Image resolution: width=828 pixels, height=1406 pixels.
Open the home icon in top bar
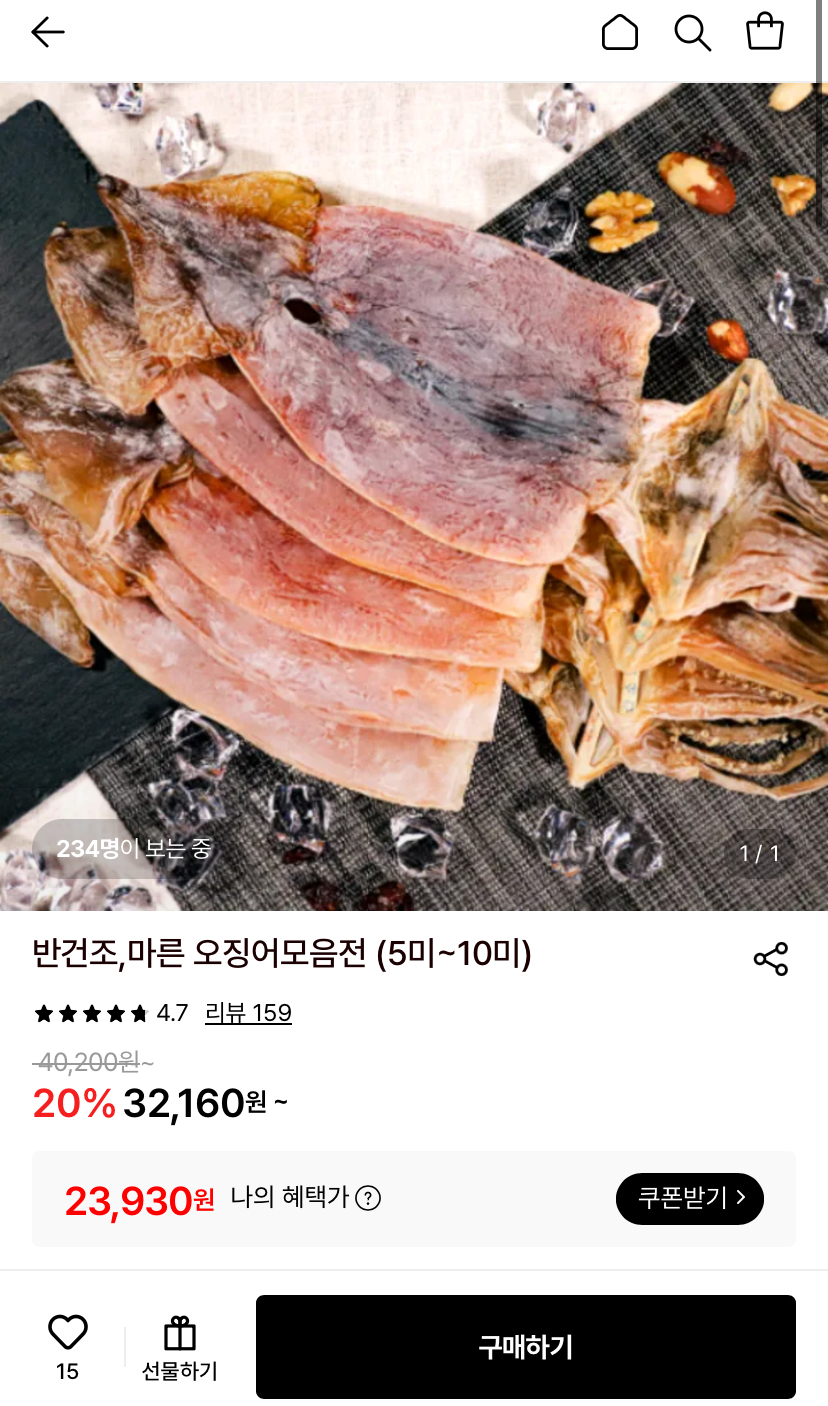(x=619, y=32)
